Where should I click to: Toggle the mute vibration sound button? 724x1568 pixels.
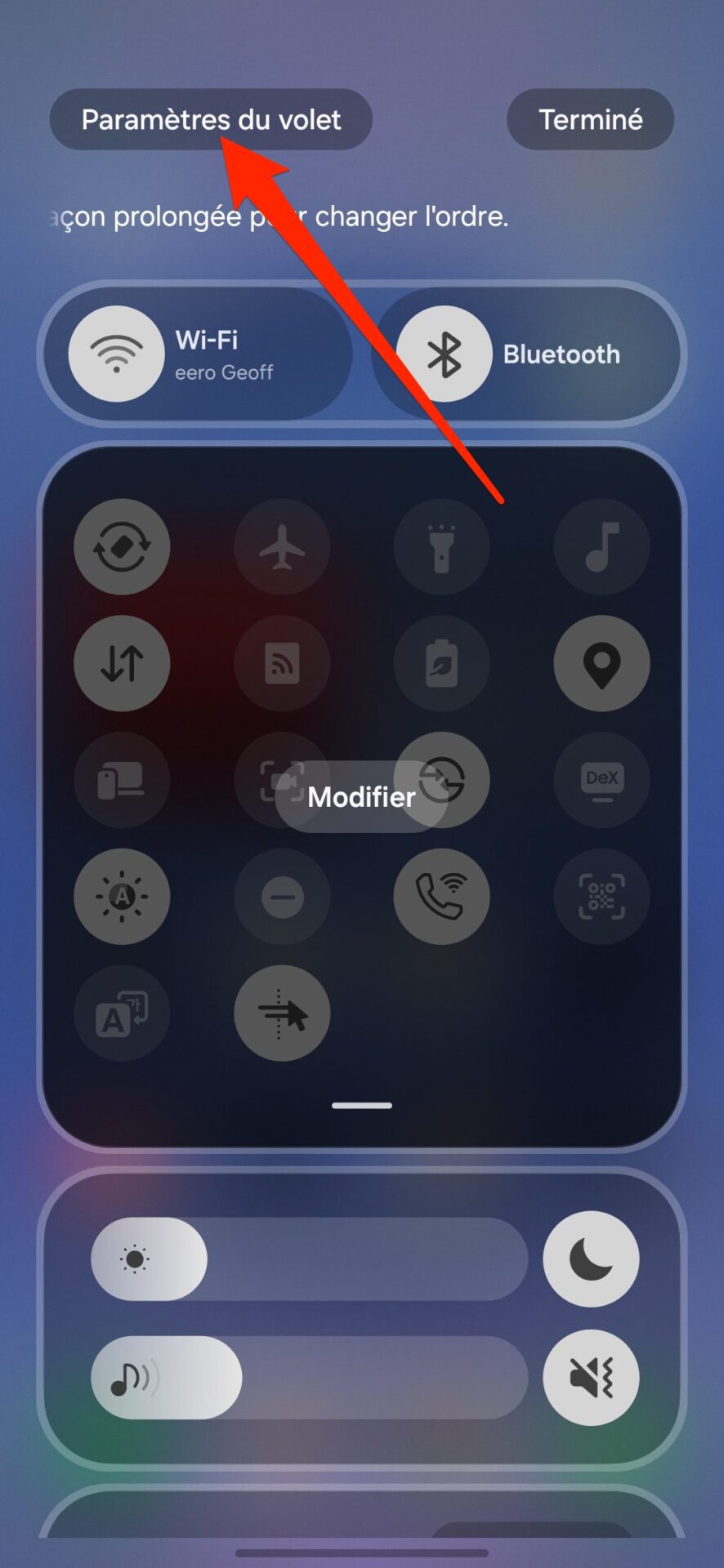tap(591, 1378)
